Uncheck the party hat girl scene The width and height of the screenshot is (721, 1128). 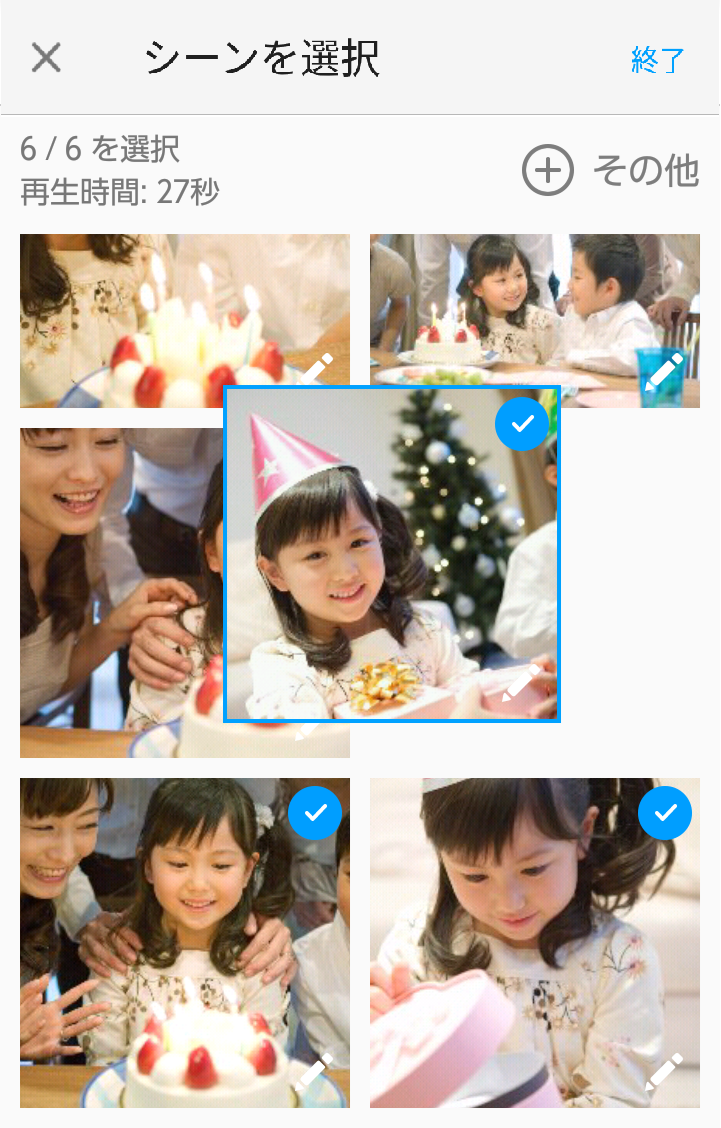pos(522,424)
